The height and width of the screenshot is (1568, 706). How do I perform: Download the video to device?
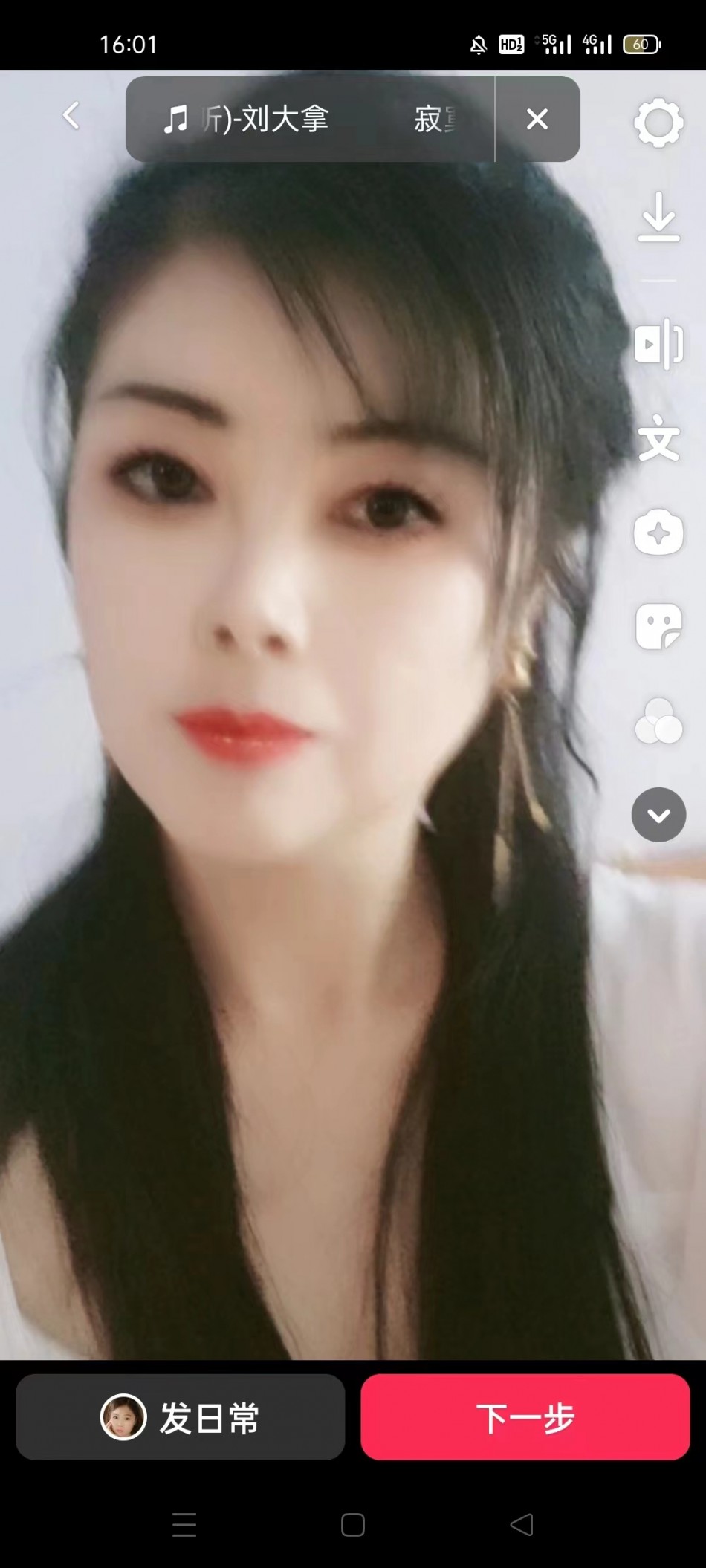click(x=658, y=217)
